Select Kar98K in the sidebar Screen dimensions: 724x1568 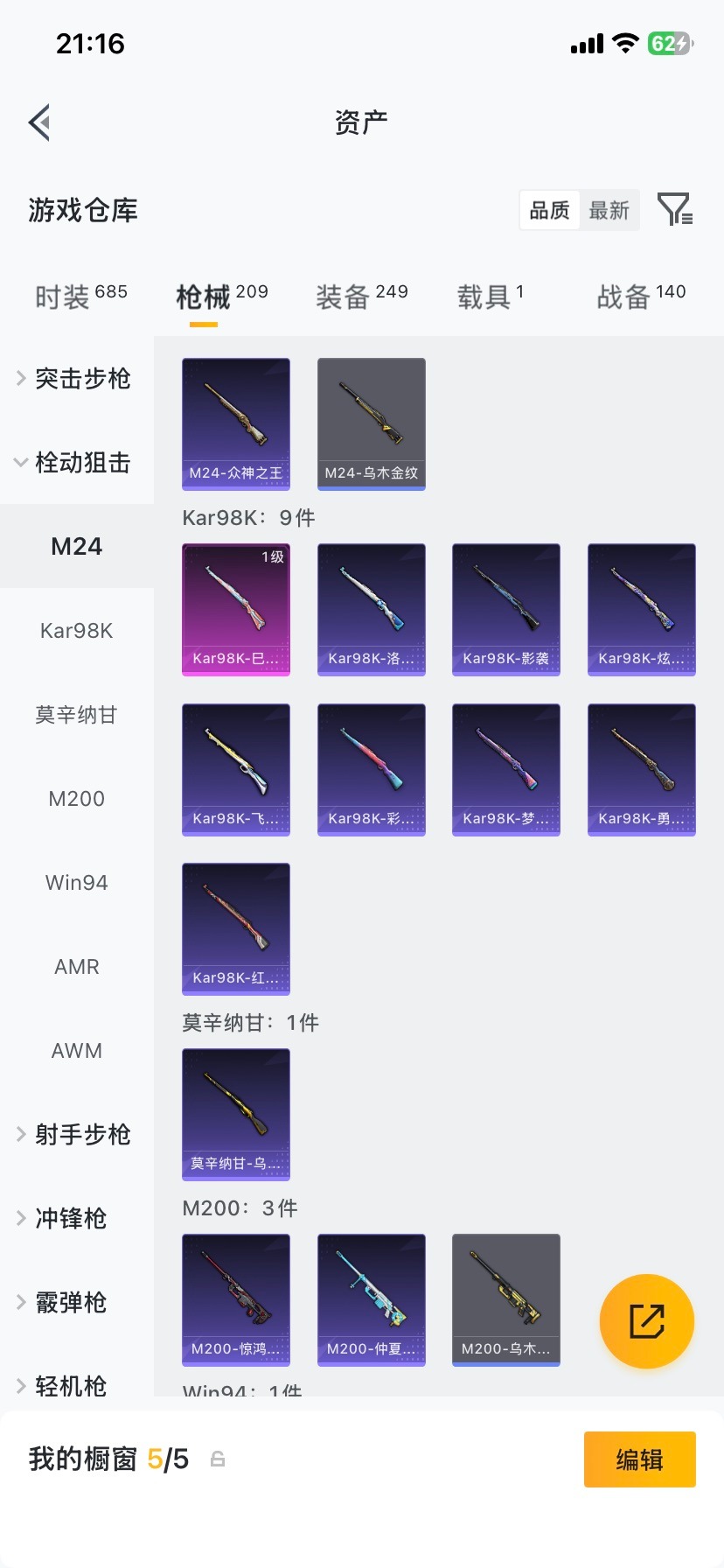(x=76, y=630)
